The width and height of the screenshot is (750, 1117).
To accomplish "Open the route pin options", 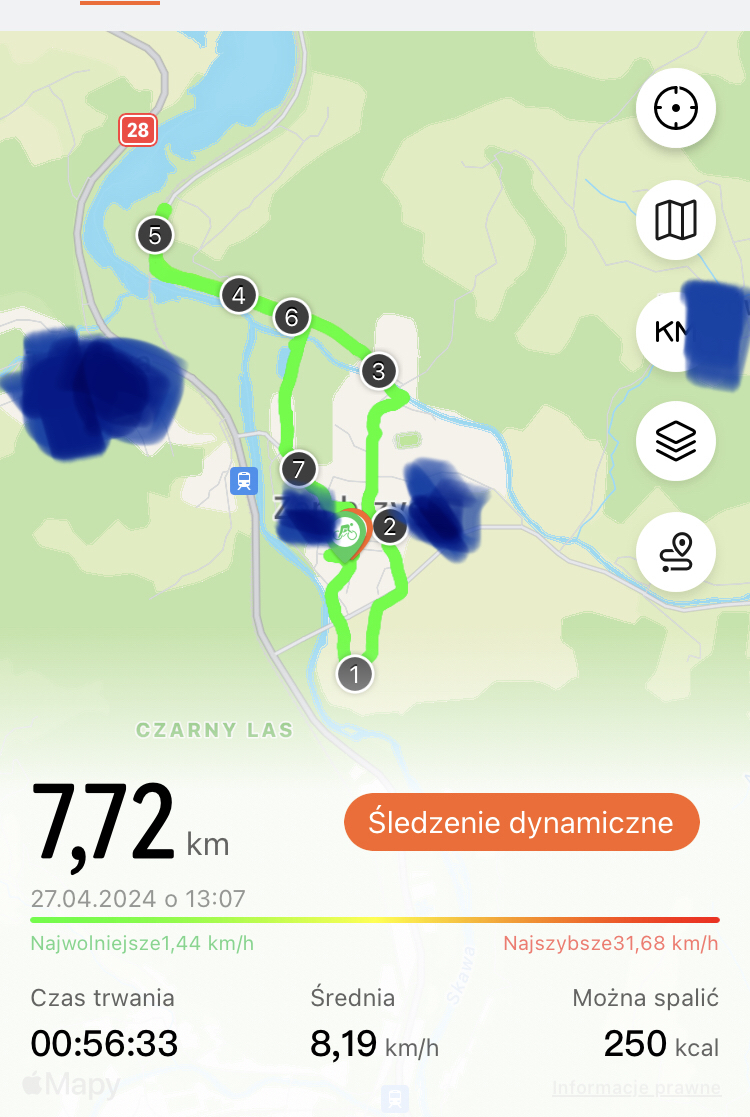I will [x=675, y=551].
